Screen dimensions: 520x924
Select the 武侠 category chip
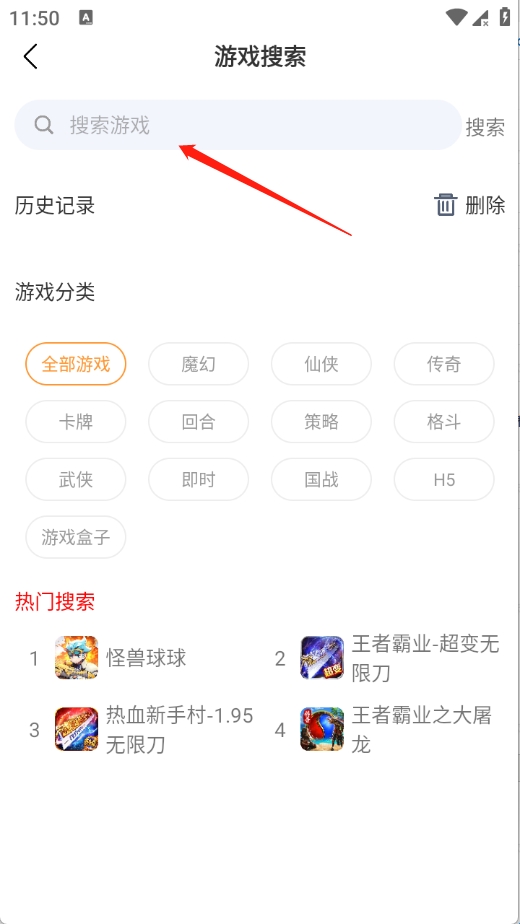point(75,480)
